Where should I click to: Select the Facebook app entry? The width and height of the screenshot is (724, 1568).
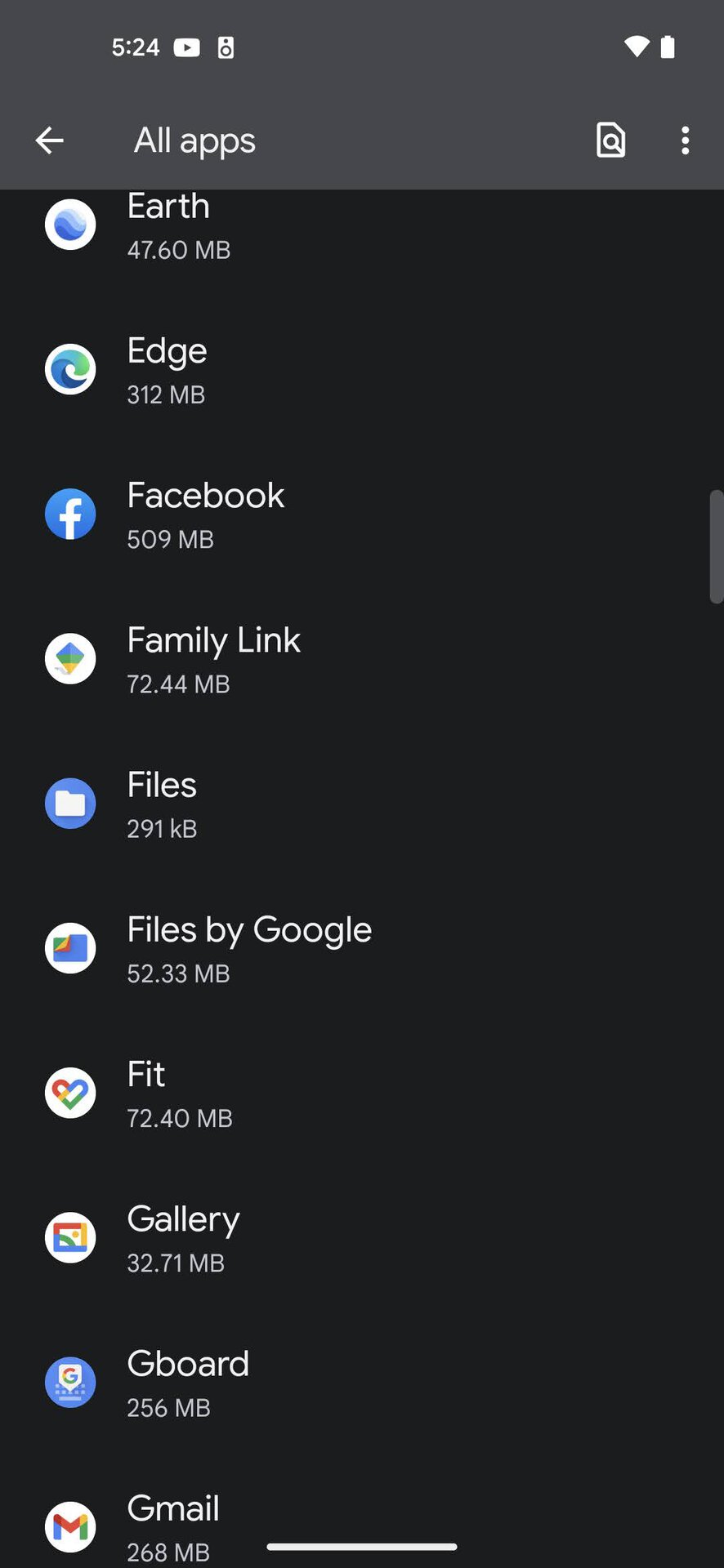(x=362, y=514)
